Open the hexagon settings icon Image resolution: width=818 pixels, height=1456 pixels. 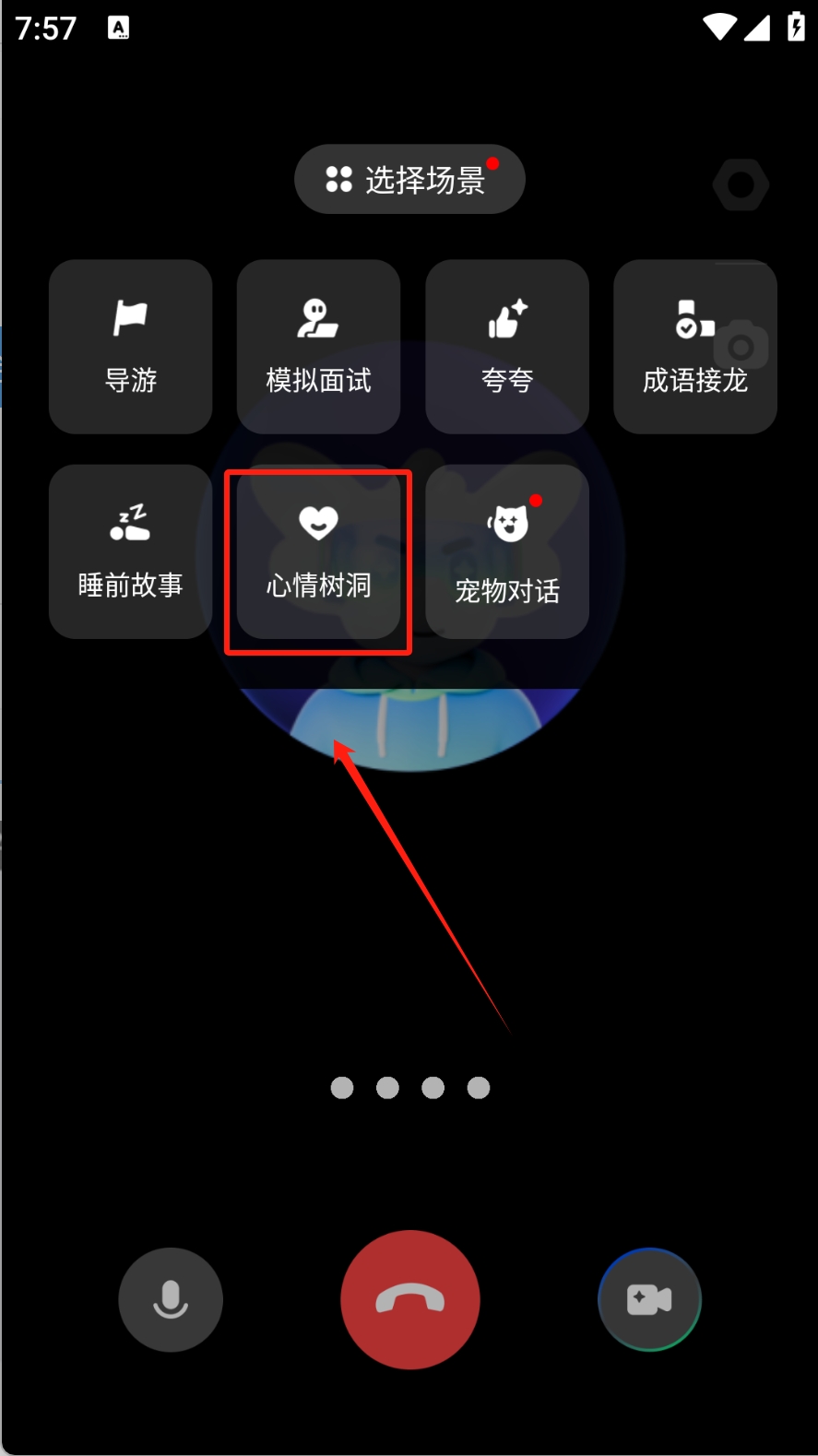[741, 184]
